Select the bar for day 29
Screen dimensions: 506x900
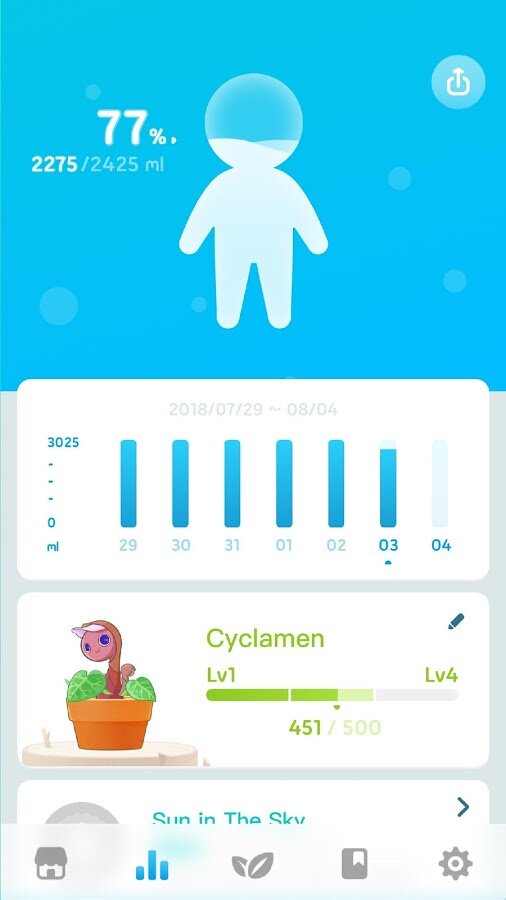click(x=129, y=483)
